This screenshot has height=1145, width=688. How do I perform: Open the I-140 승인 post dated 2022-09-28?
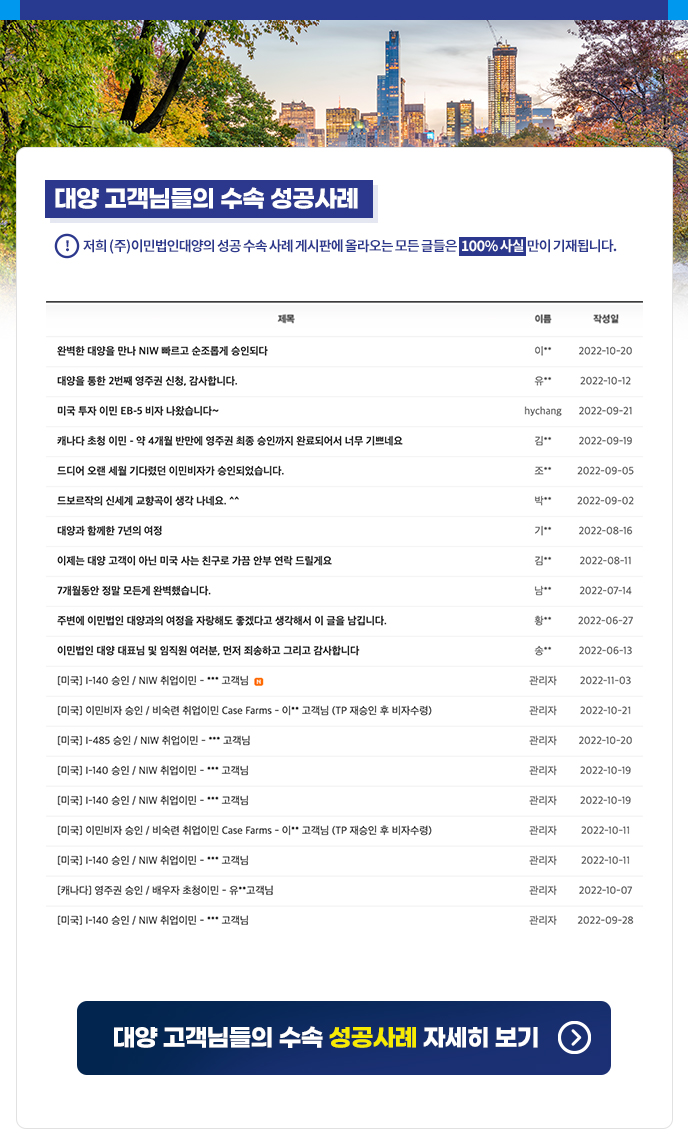(153, 920)
